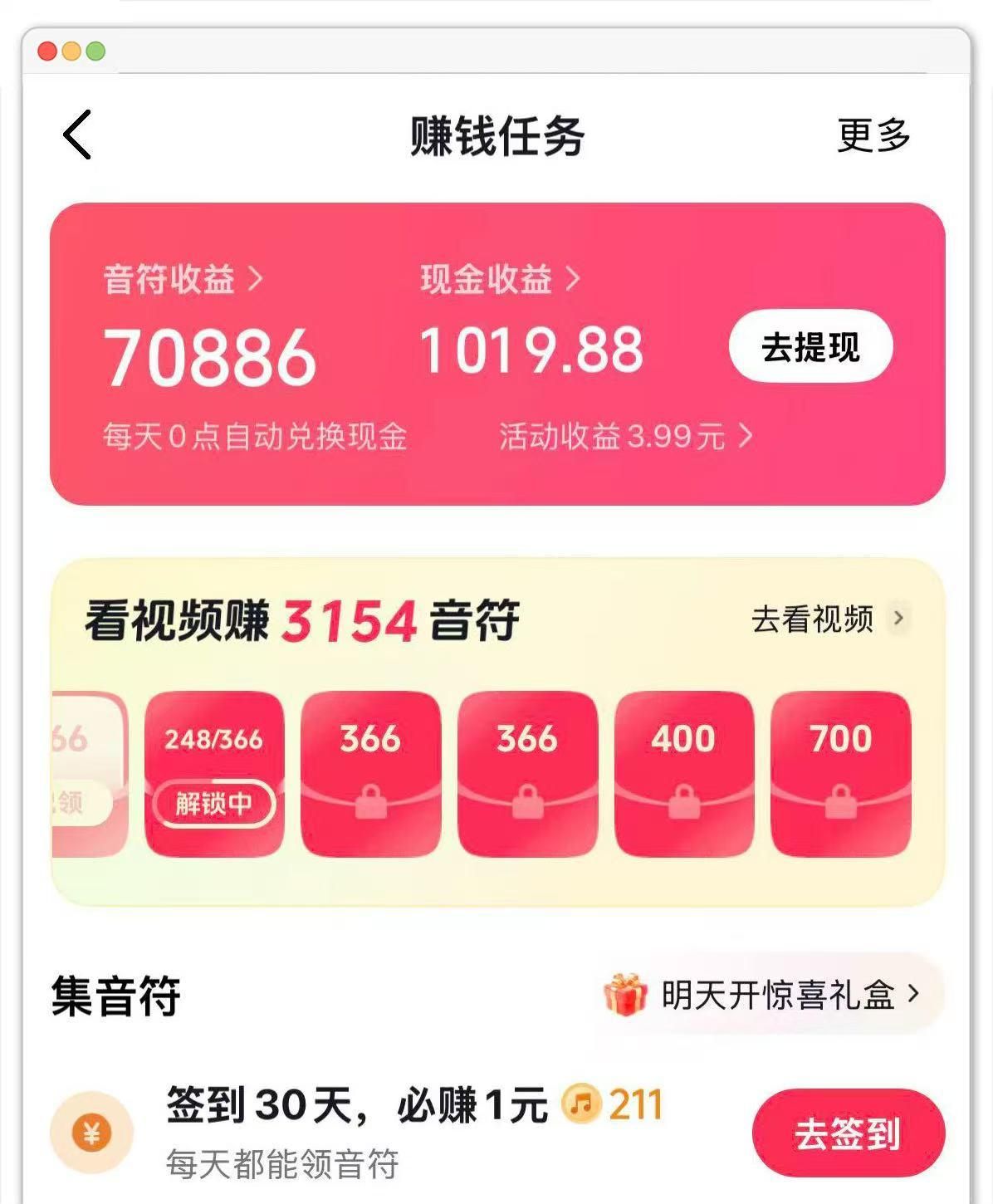Tap 去提现 to withdraw cash

coord(810,346)
